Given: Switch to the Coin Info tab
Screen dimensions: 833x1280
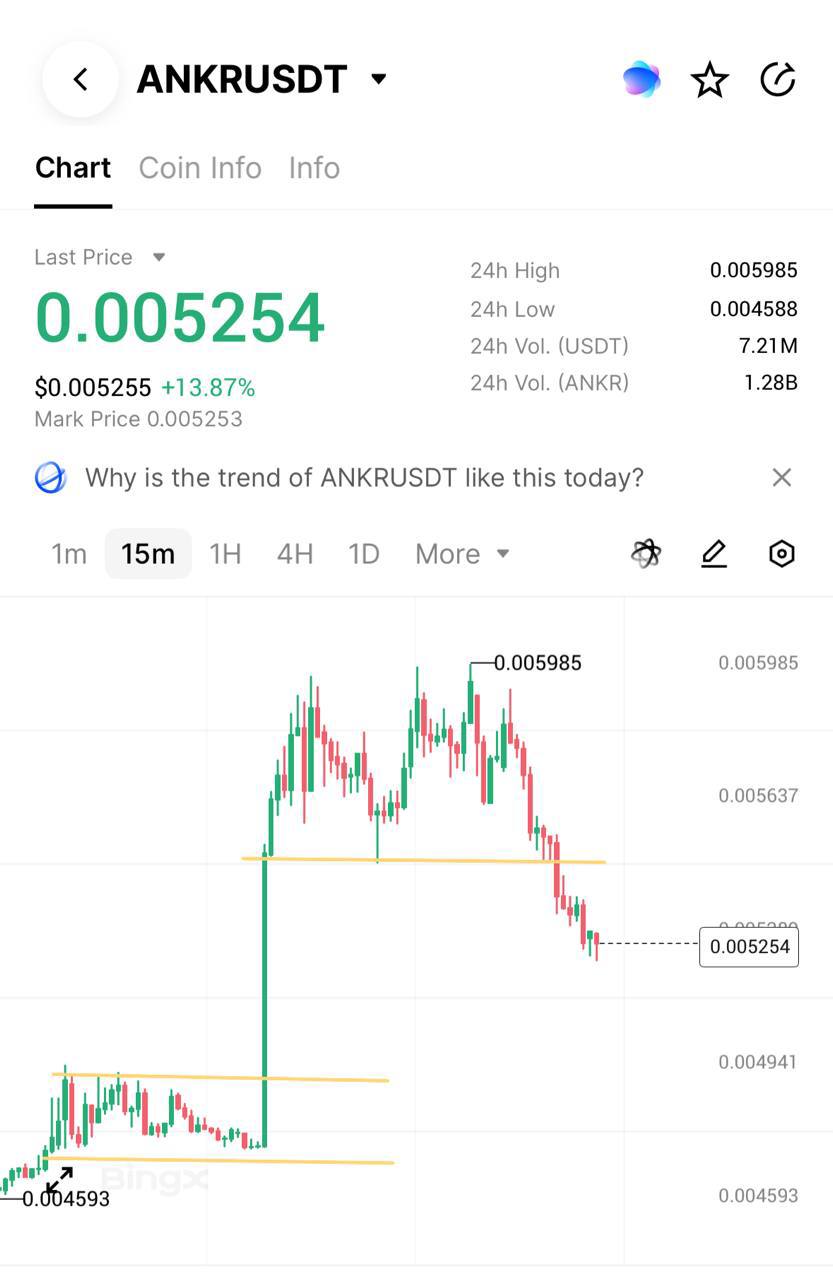Looking at the screenshot, I should tap(200, 168).
